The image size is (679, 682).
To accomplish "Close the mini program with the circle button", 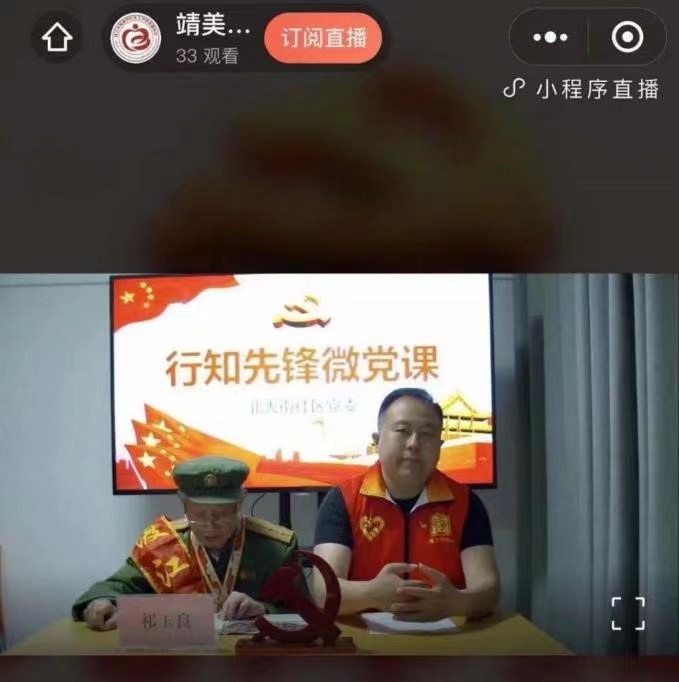I will click(627, 38).
